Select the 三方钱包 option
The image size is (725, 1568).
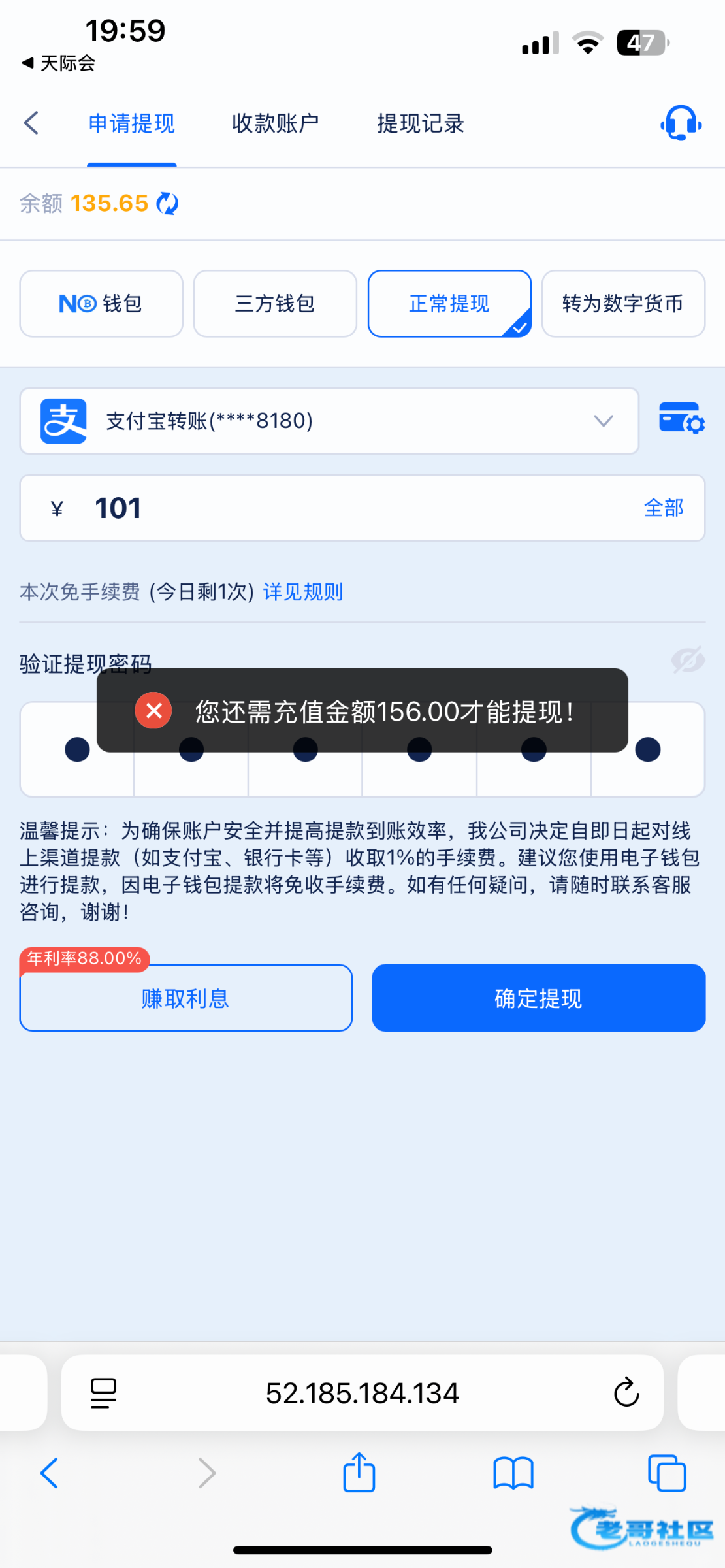pyautogui.click(x=275, y=304)
